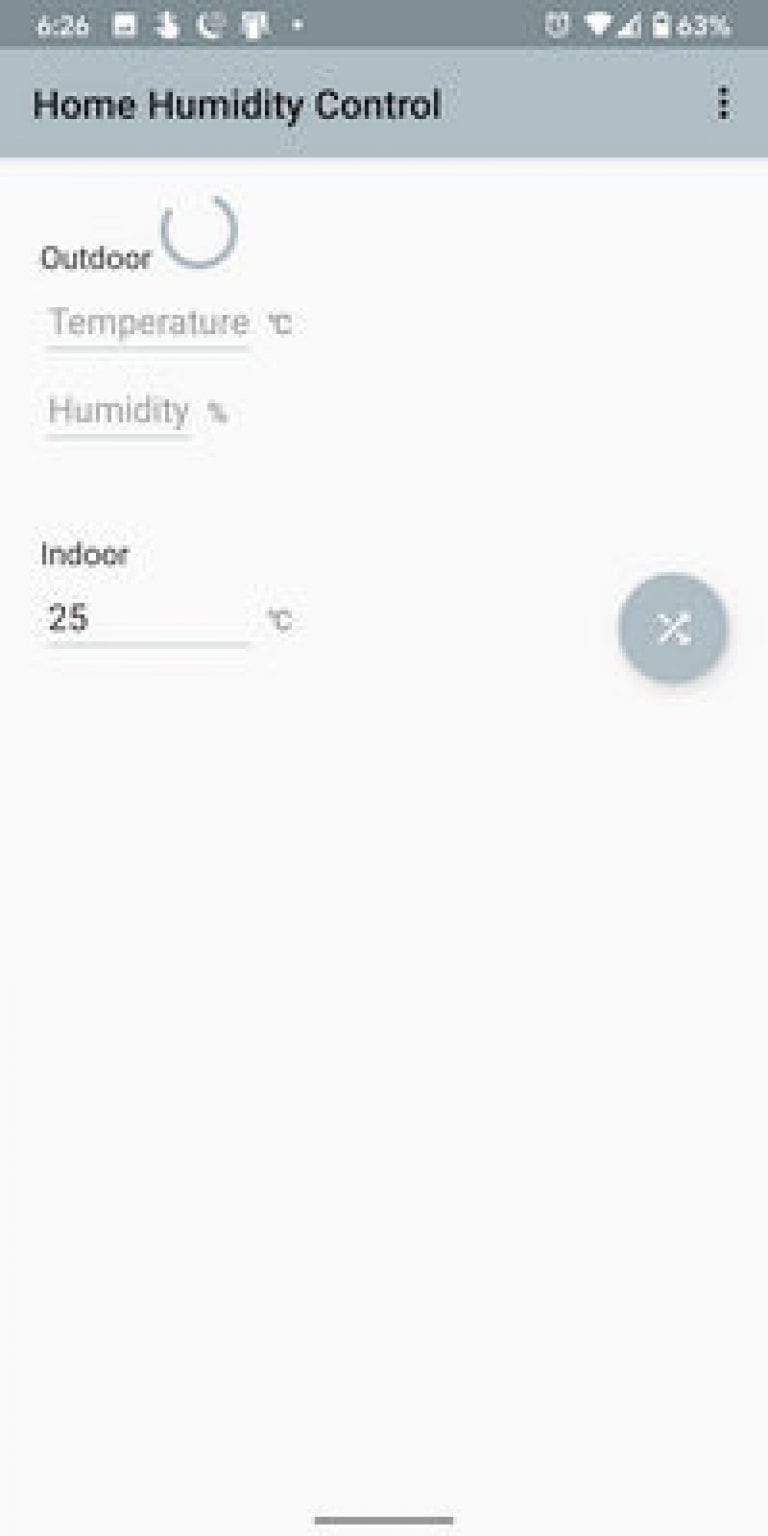
Task: Tap the °C unit next to Indoor temperature
Action: (280, 620)
